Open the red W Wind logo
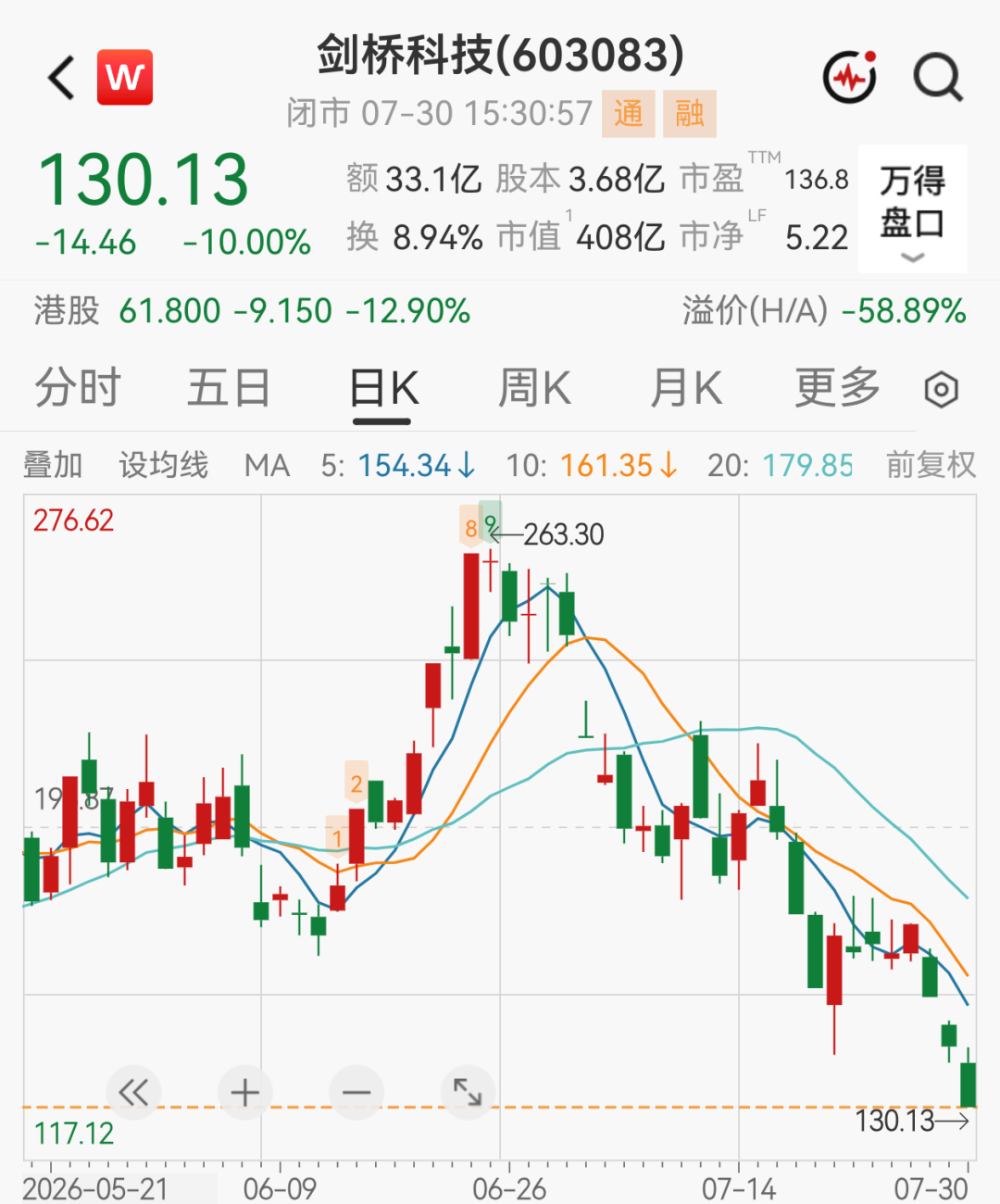1000x1204 pixels. [125, 78]
